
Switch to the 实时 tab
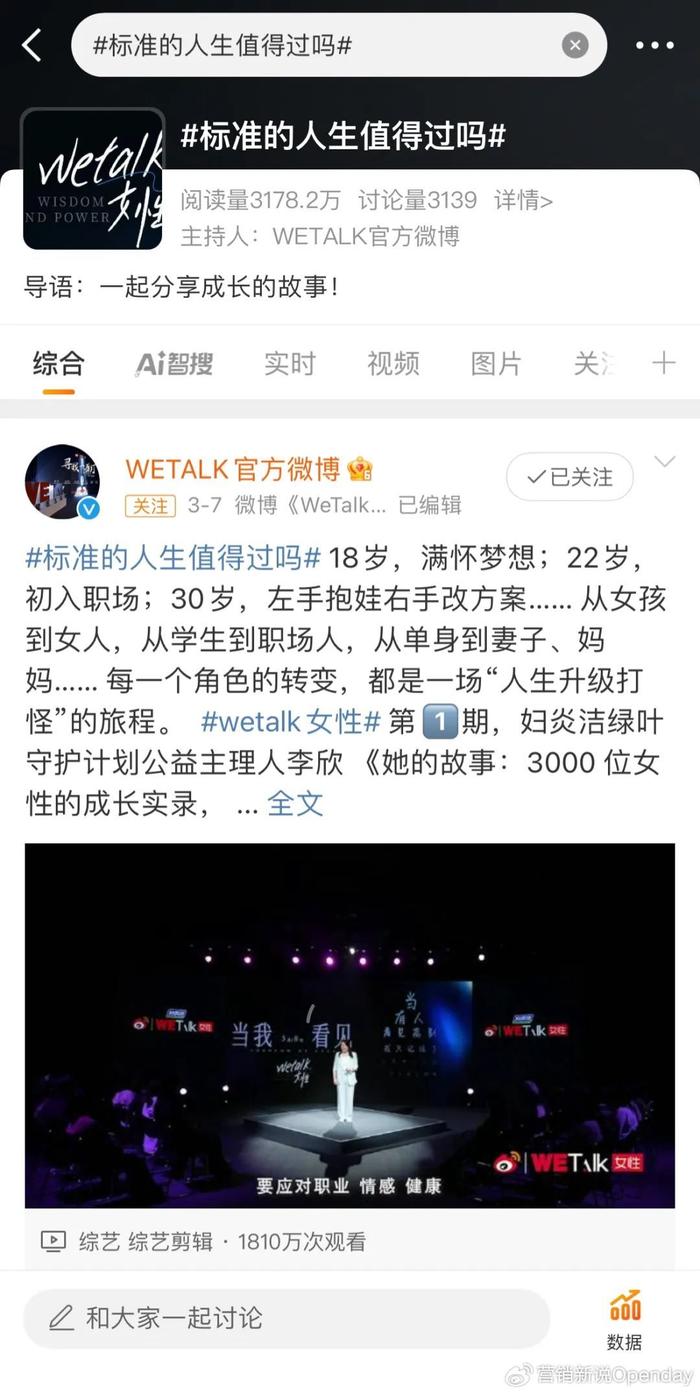pyautogui.click(x=290, y=363)
